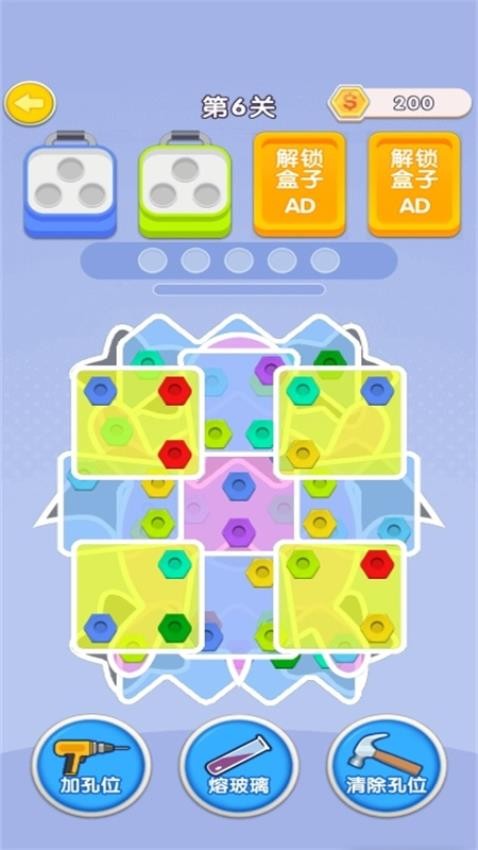This screenshot has height=850, width=478.
Task: Activate the 熔玻璃 melt glass tool
Action: point(239,765)
